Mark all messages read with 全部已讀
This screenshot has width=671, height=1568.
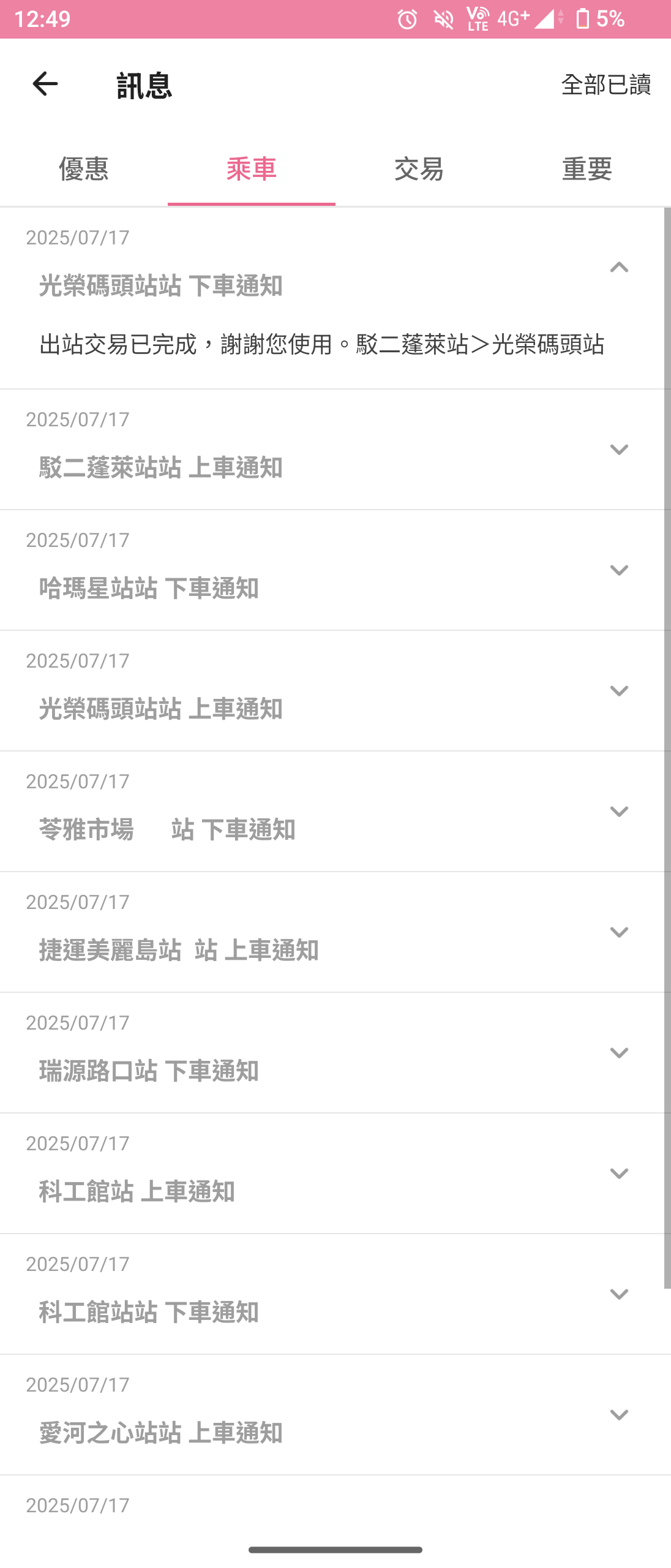coord(605,85)
